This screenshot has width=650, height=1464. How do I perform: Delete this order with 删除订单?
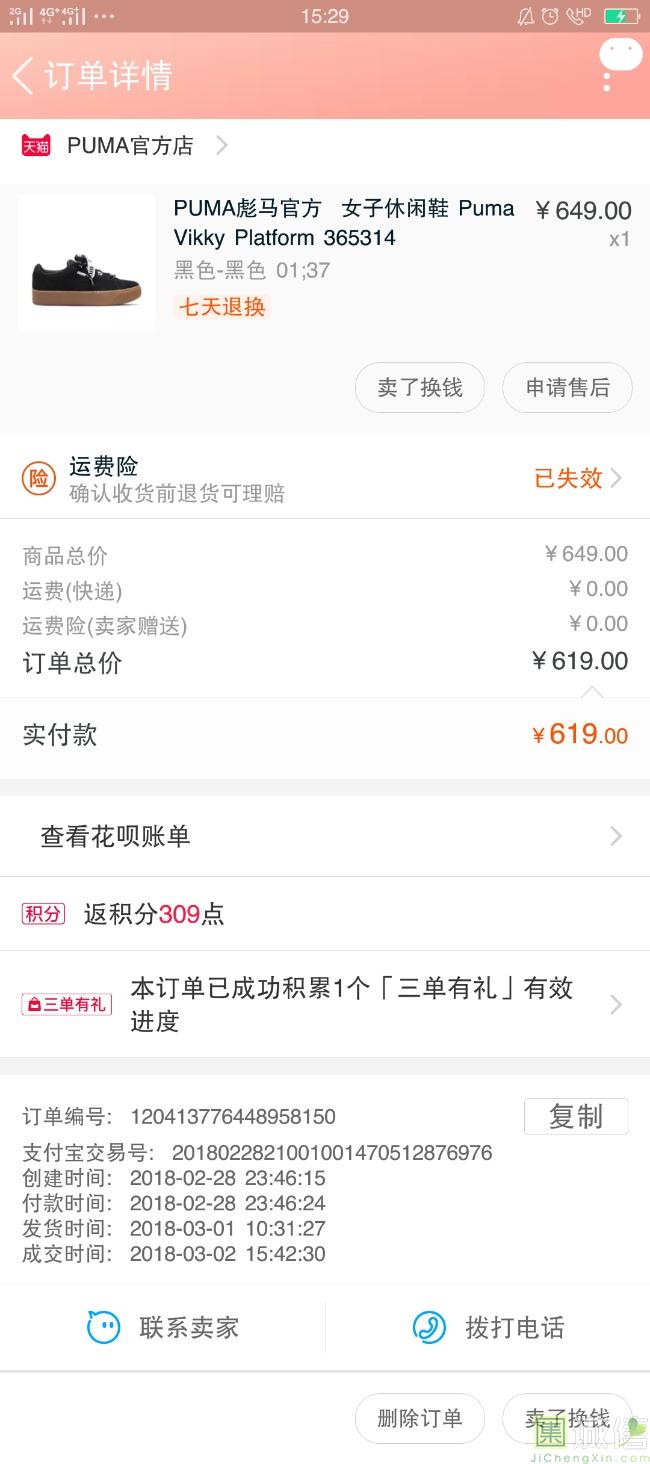pyautogui.click(x=420, y=1418)
